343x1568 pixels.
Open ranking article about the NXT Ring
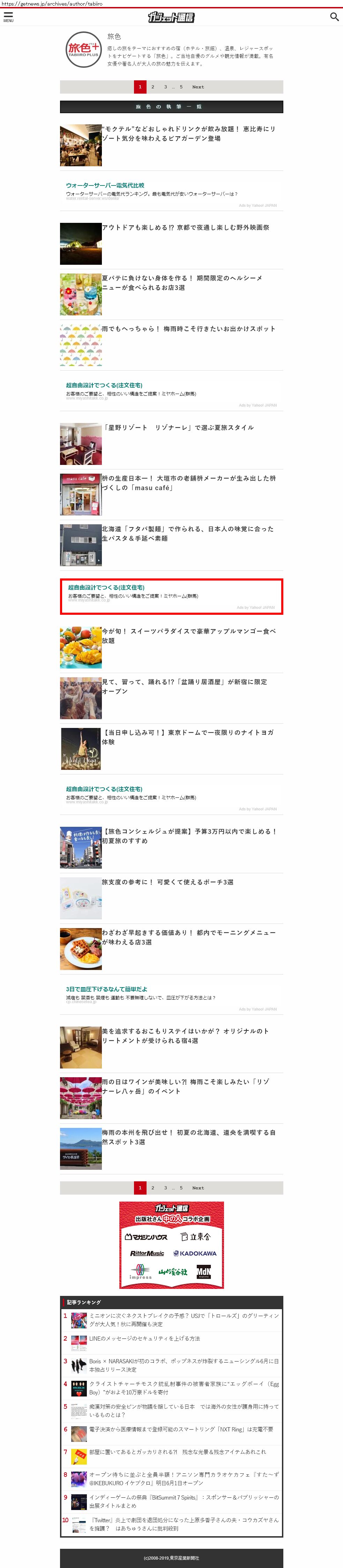pyautogui.click(x=181, y=1429)
